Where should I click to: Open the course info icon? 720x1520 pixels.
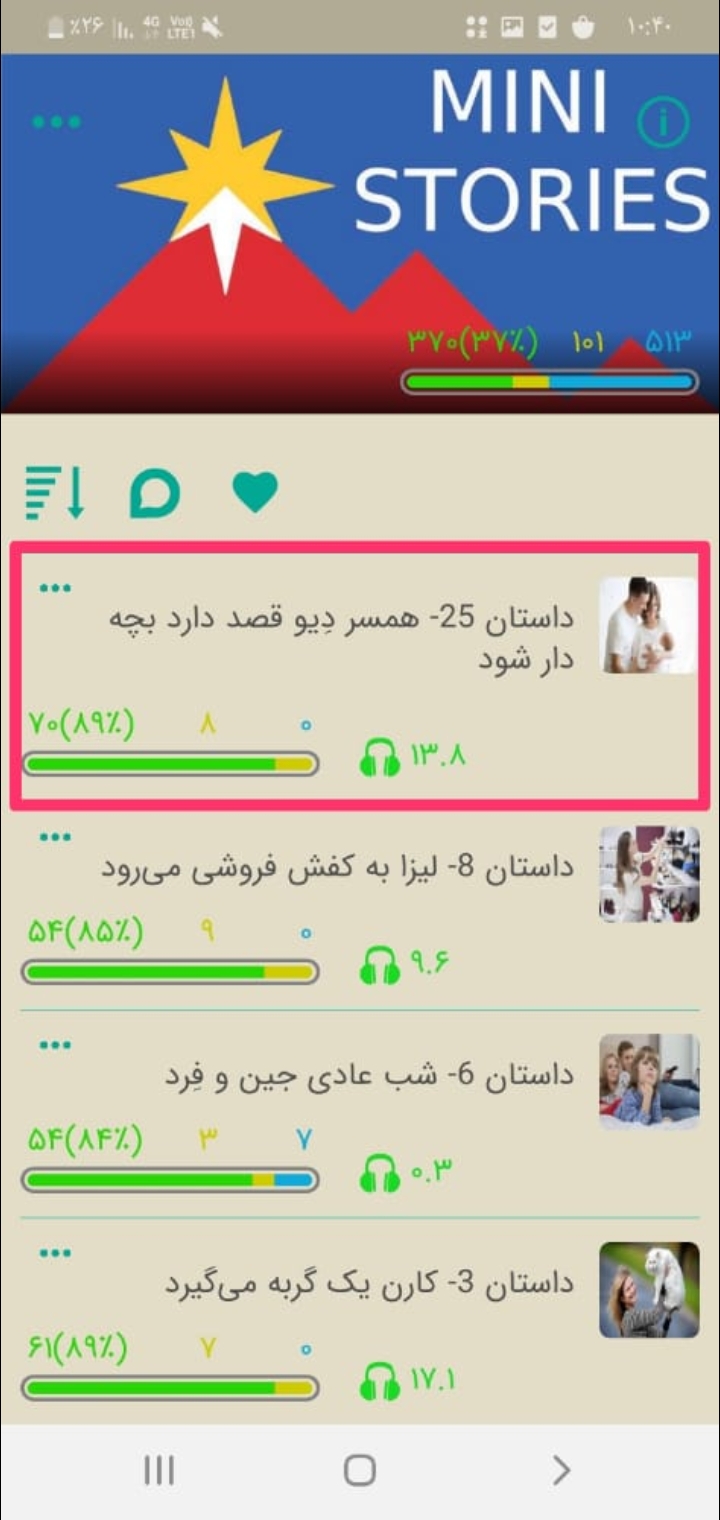point(662,122)
